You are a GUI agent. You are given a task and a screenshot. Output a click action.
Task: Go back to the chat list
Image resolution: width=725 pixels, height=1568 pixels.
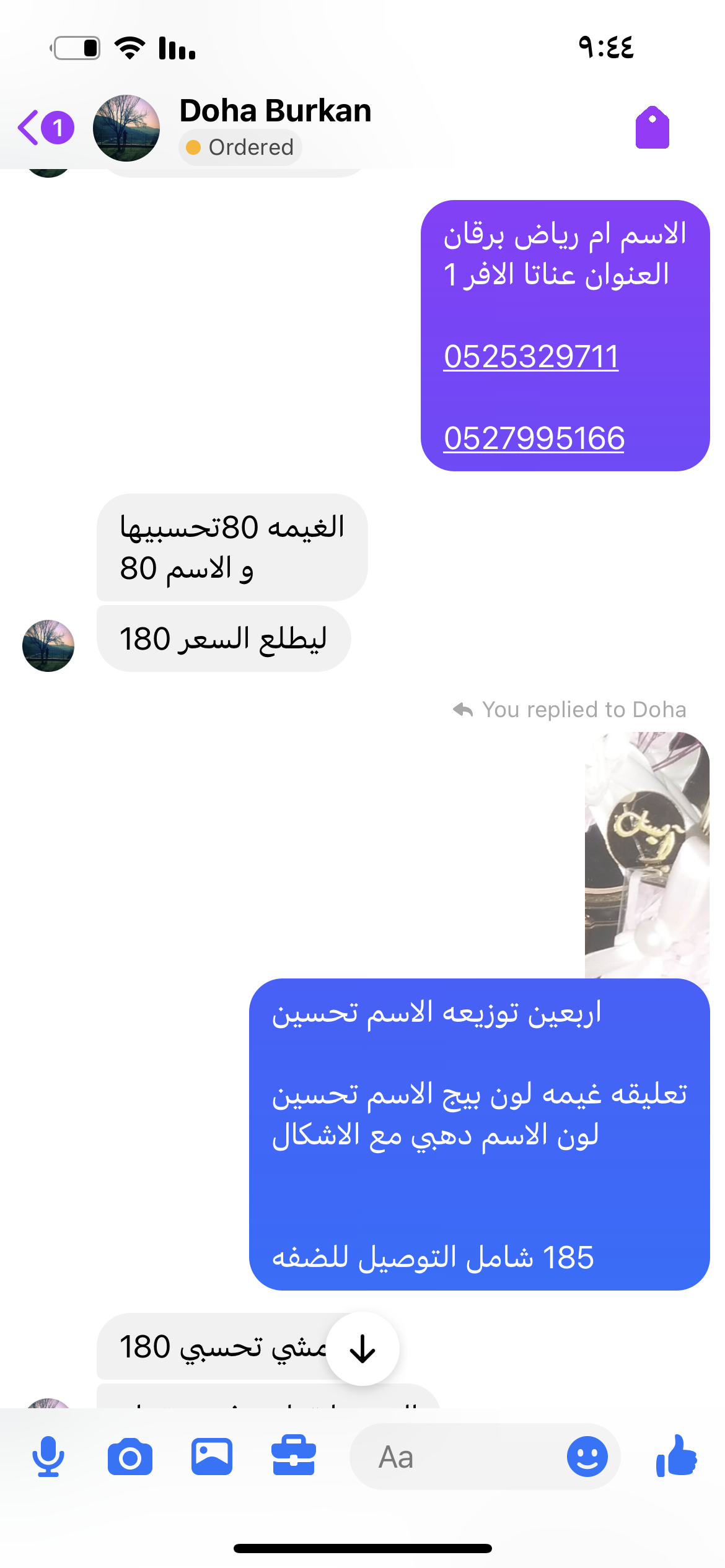[x=29, y=128]
